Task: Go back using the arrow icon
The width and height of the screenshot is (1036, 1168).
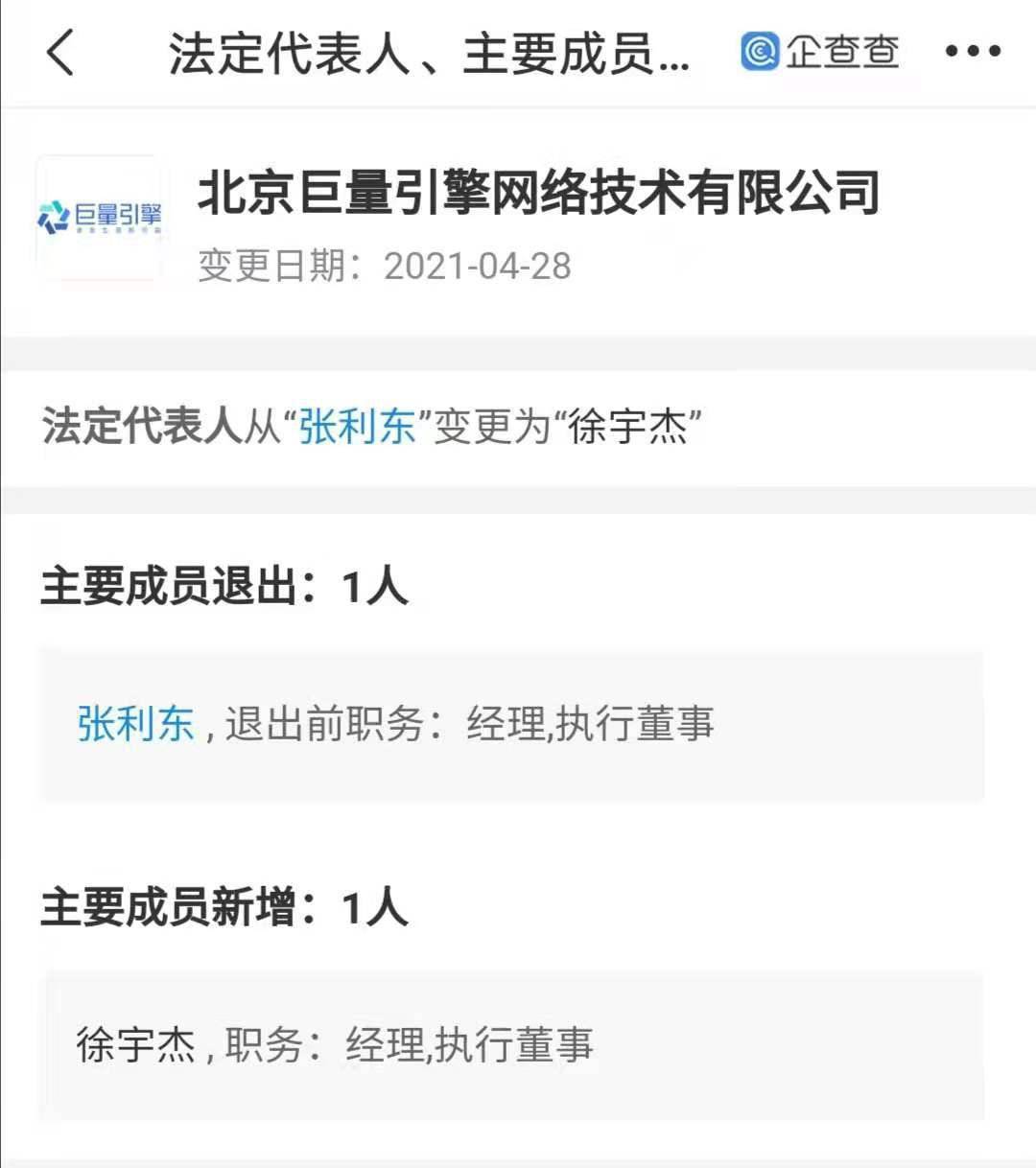Action: (60, 52)
